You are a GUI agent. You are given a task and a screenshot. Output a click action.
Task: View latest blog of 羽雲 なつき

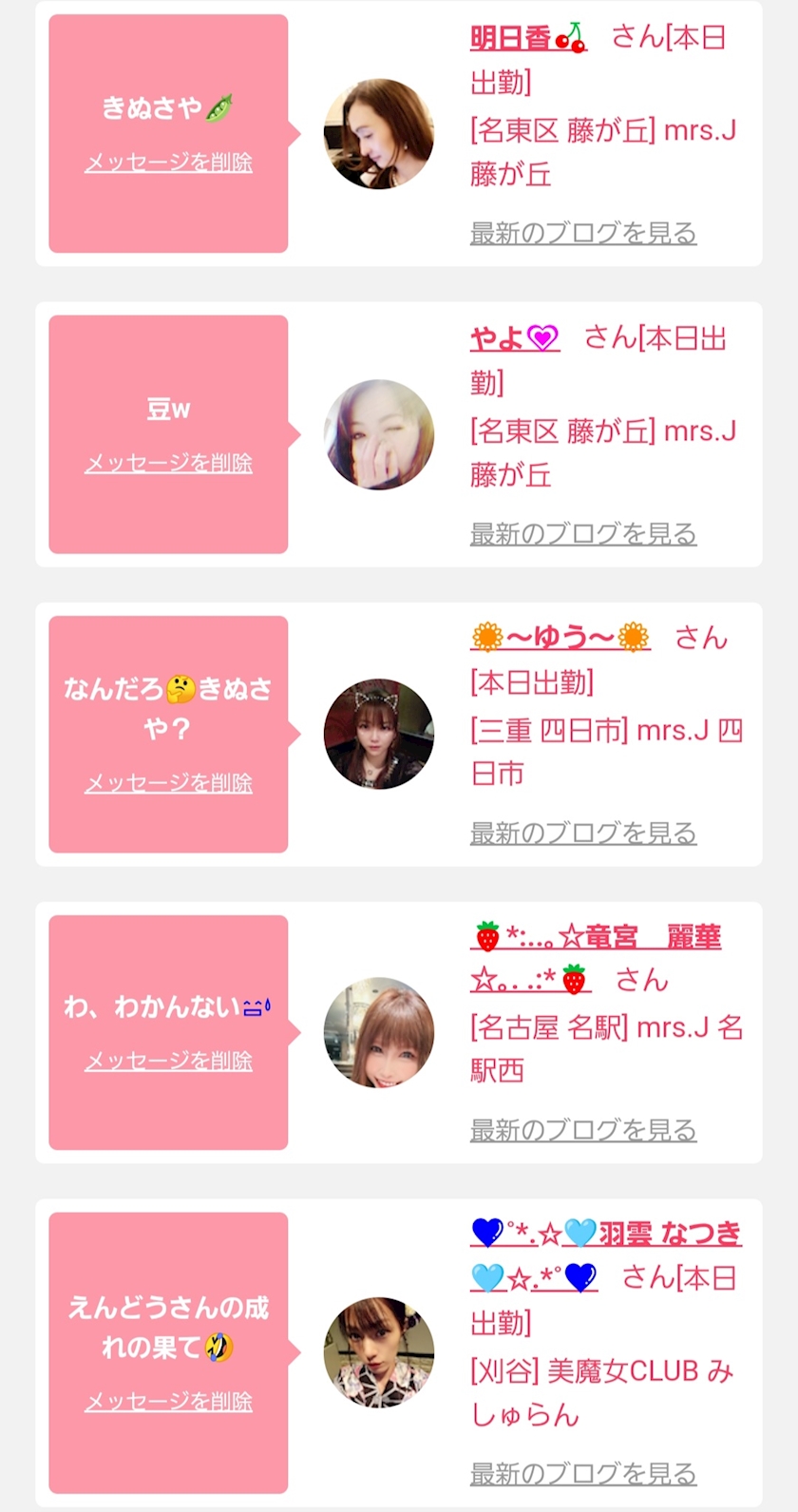583,1474
